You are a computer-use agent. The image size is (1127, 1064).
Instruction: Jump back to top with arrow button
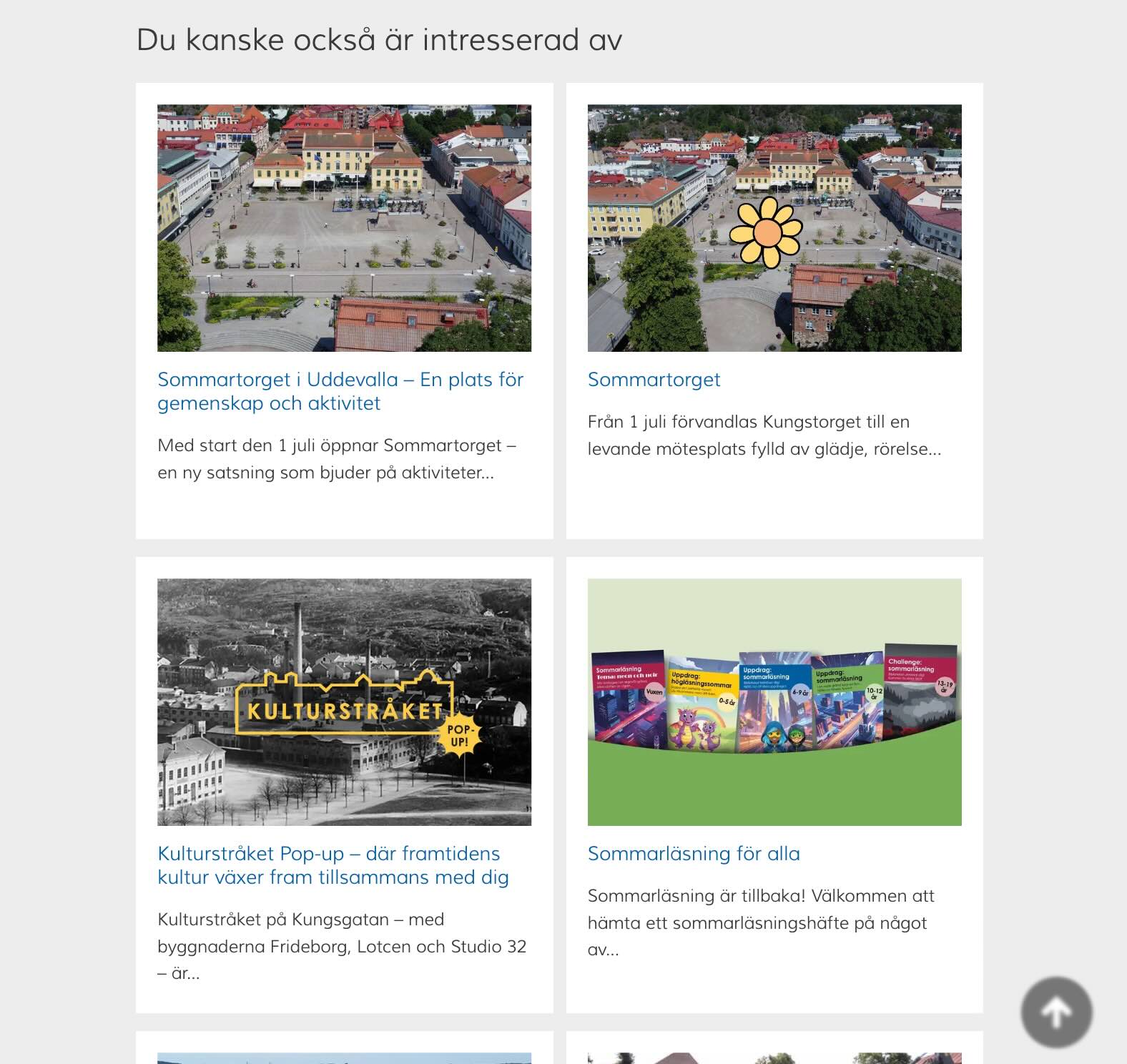pyautogui.click(x=1055, y=1012)
